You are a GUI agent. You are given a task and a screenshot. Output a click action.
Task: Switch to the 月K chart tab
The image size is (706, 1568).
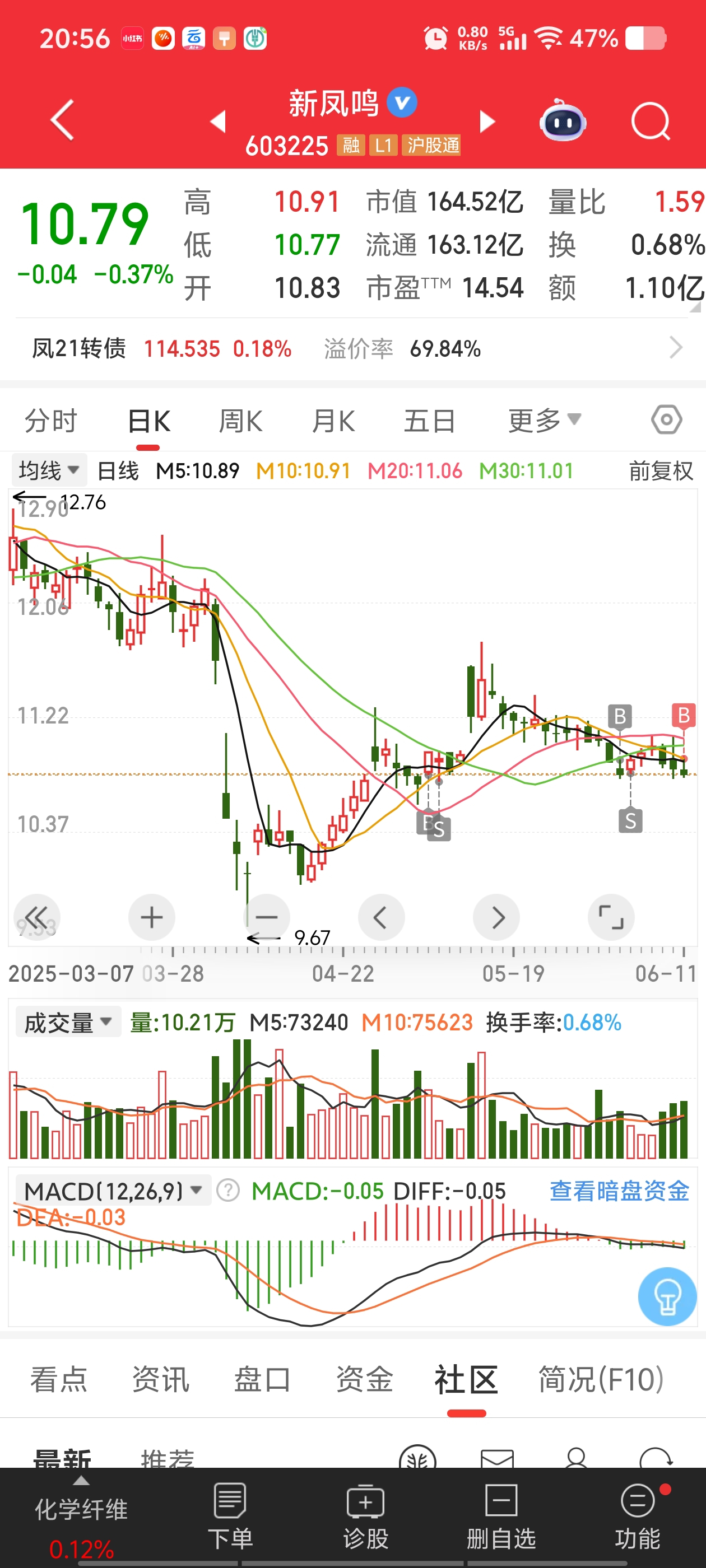[x=333, y=421]
